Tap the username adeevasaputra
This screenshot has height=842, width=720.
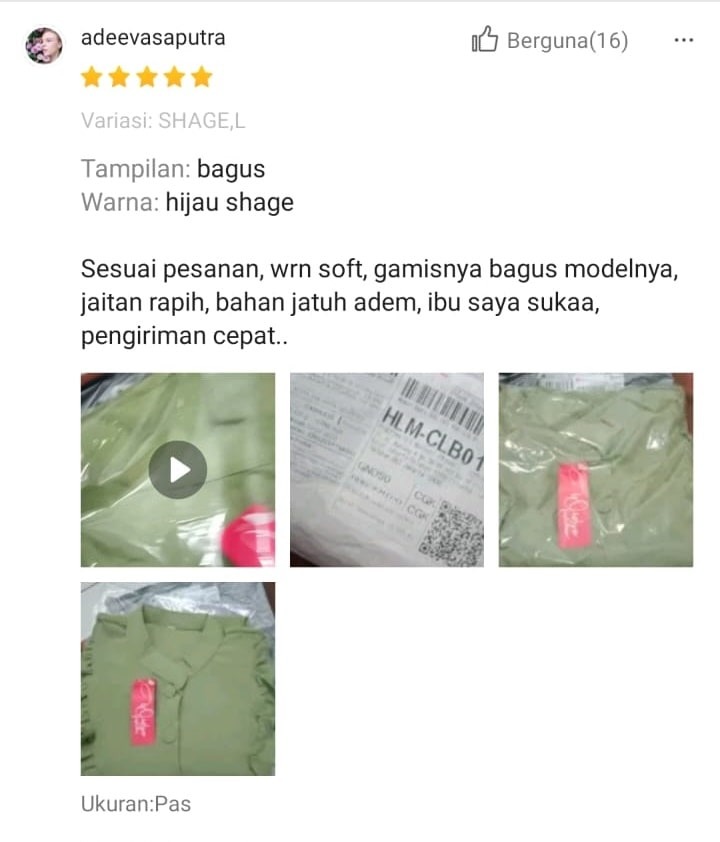click(x=153, y=38)
